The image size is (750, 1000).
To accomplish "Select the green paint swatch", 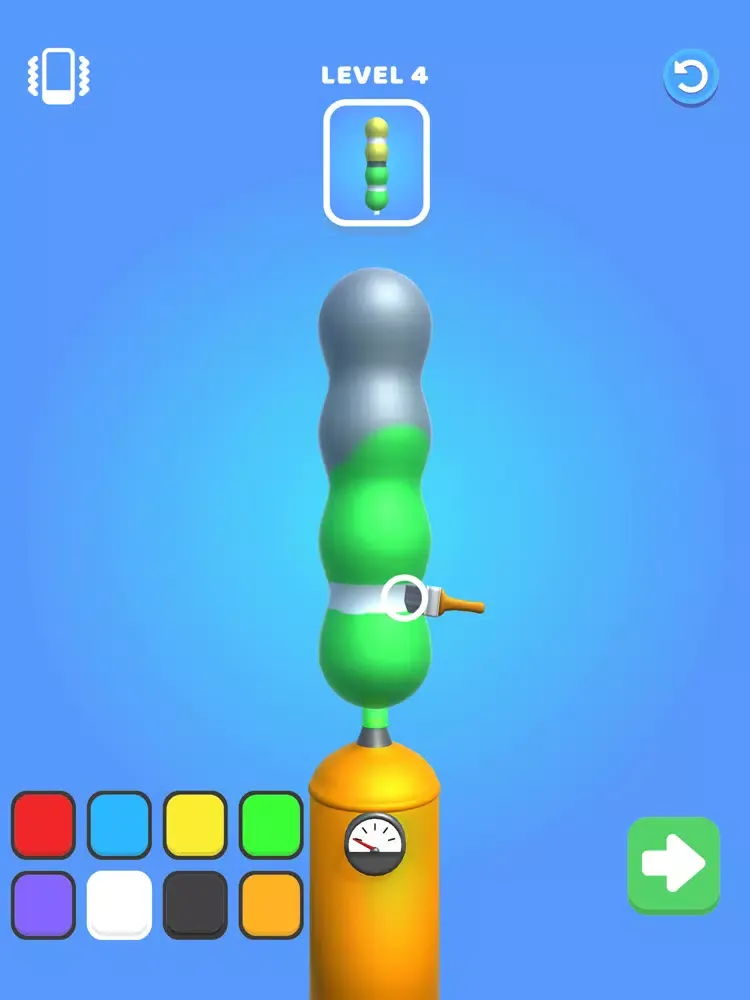I will pos(271,824).
